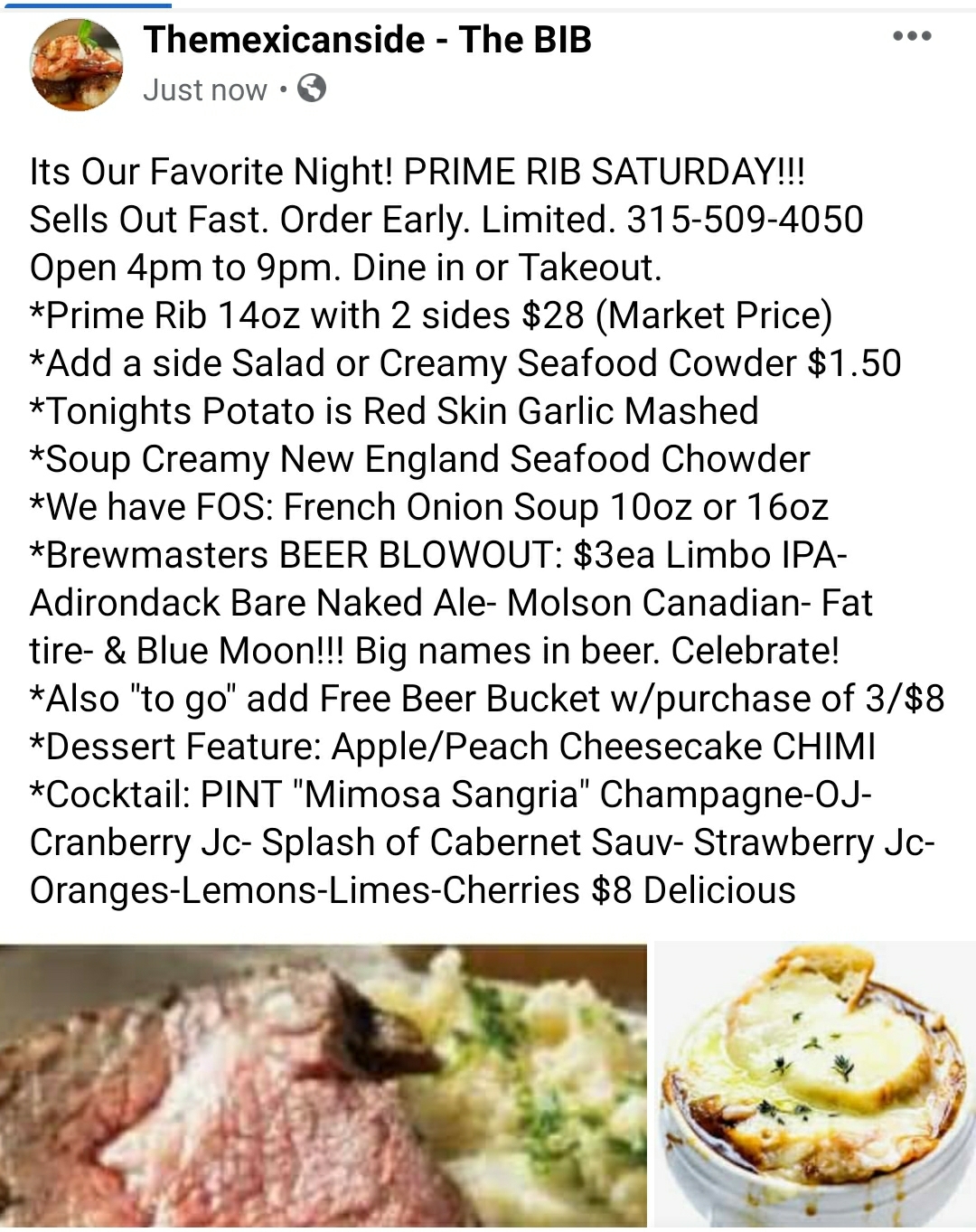976x1232 pixels.
Task: Open the Themexicanside - The BIB page name
Action: click(x=367, y=40)
